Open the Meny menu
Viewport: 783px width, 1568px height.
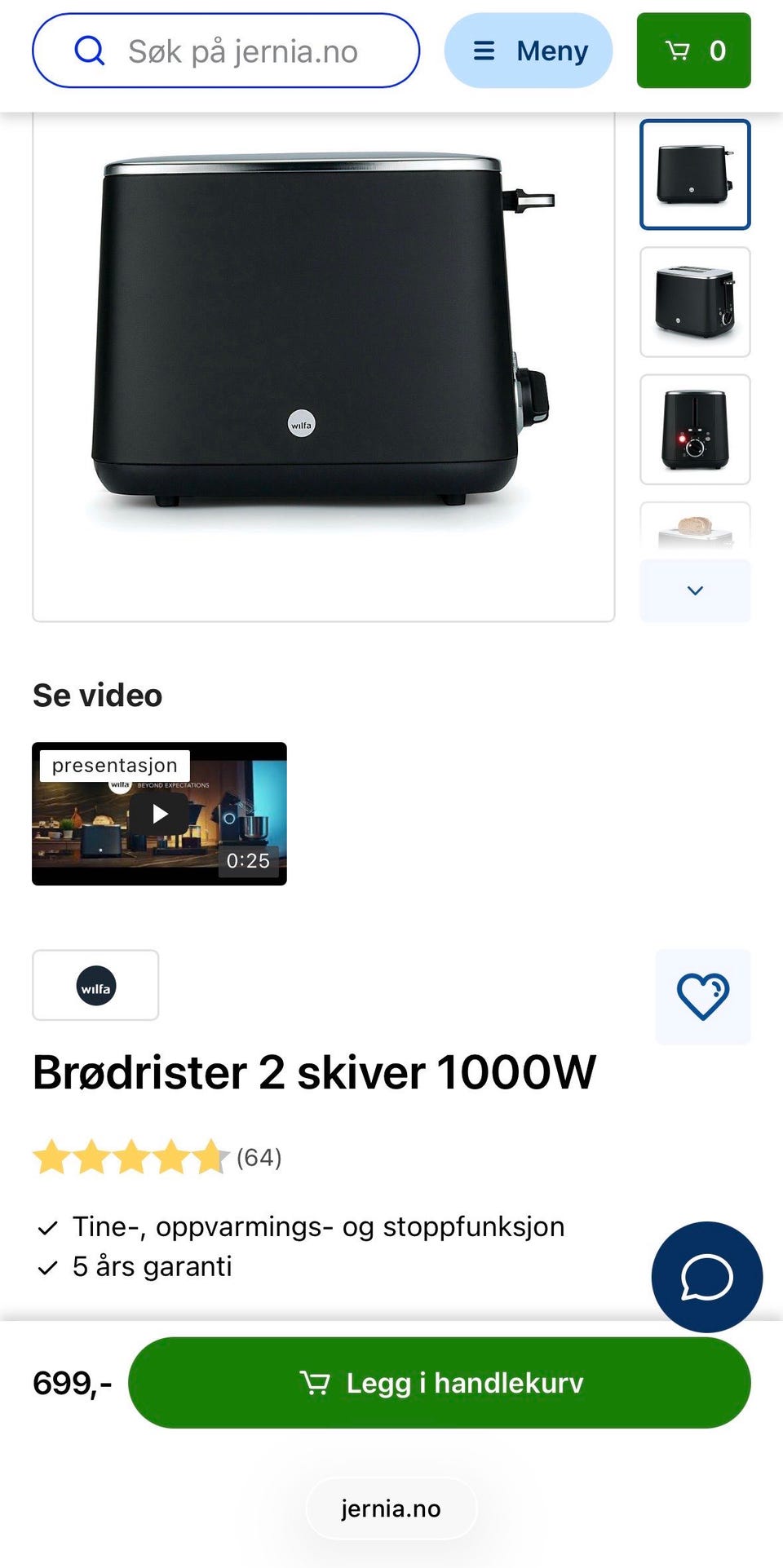tap(529, 51)
